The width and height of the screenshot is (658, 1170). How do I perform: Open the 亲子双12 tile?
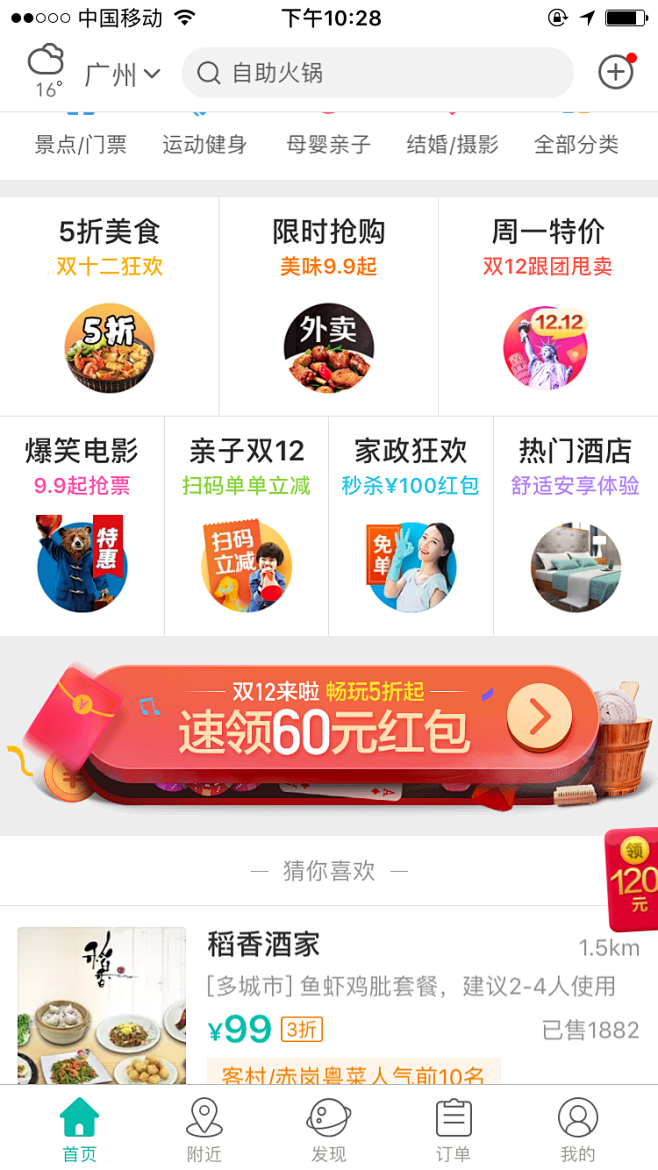coord(246,525)
